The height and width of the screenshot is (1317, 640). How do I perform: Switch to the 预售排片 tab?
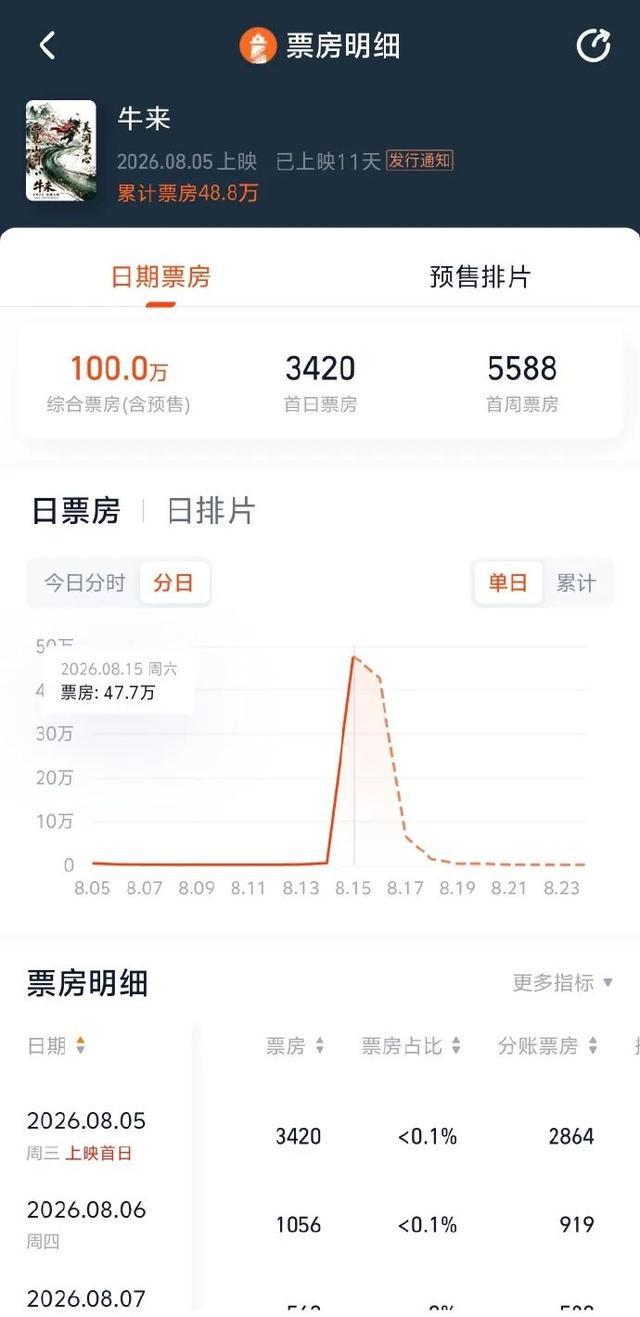[480, 277]
